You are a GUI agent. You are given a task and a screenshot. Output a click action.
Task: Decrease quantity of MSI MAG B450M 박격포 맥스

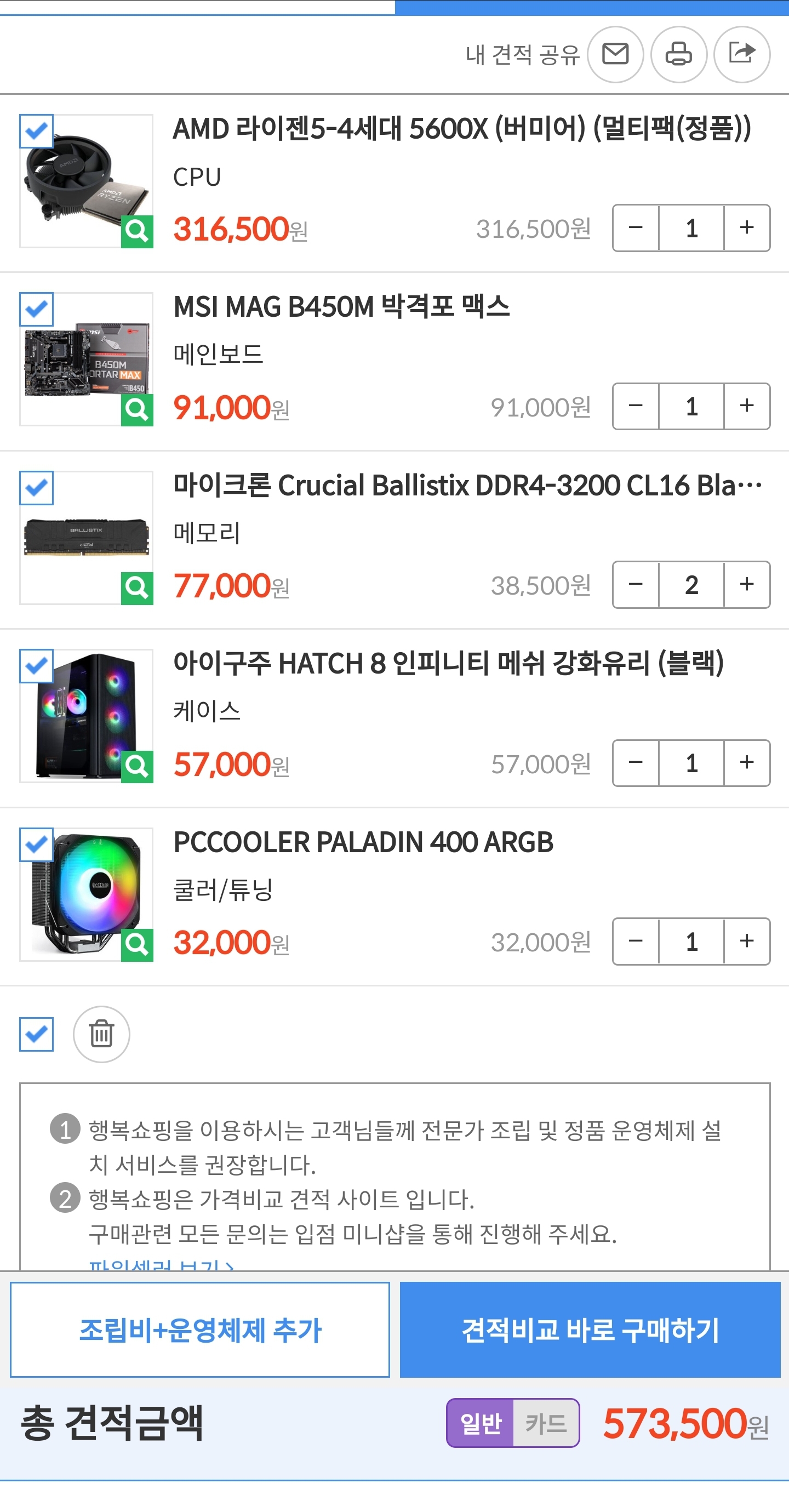636,406
